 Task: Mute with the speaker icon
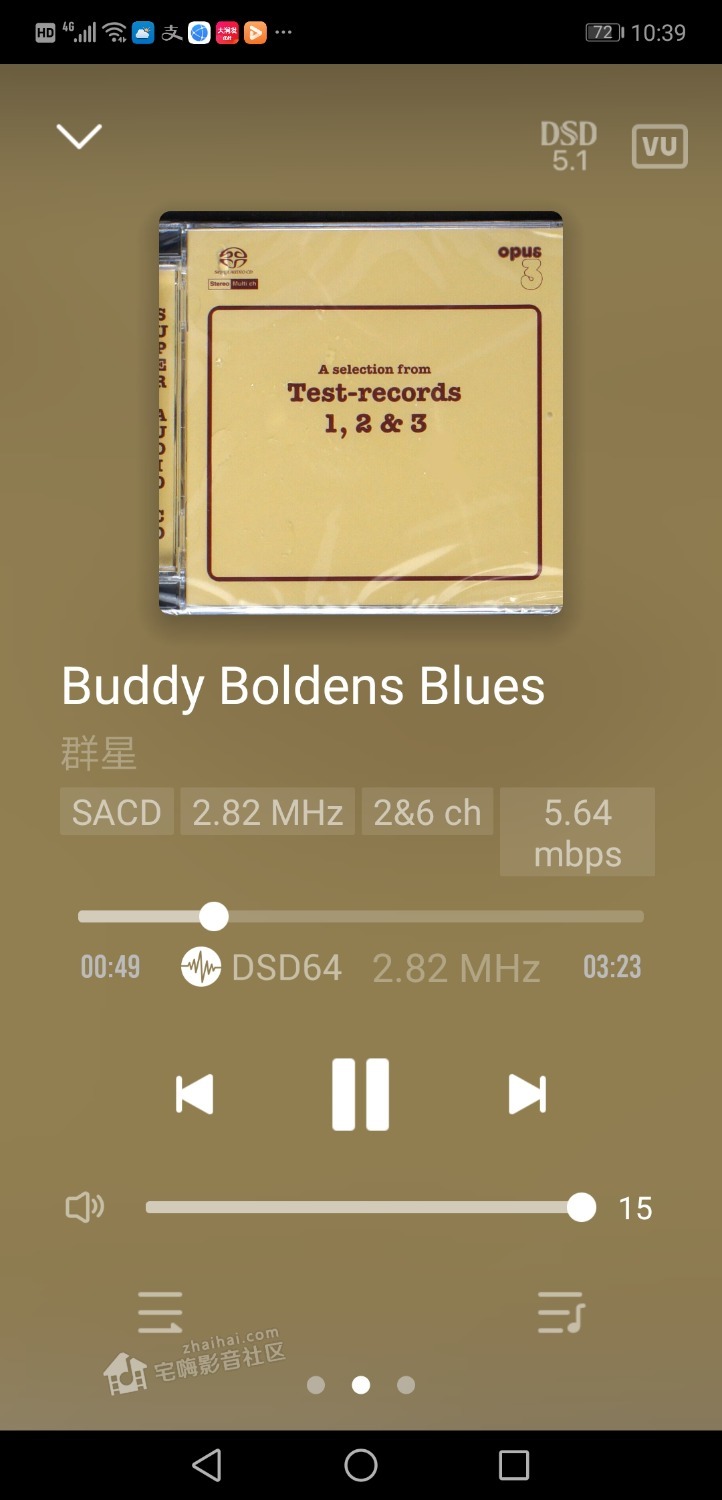click(84, 1207)
